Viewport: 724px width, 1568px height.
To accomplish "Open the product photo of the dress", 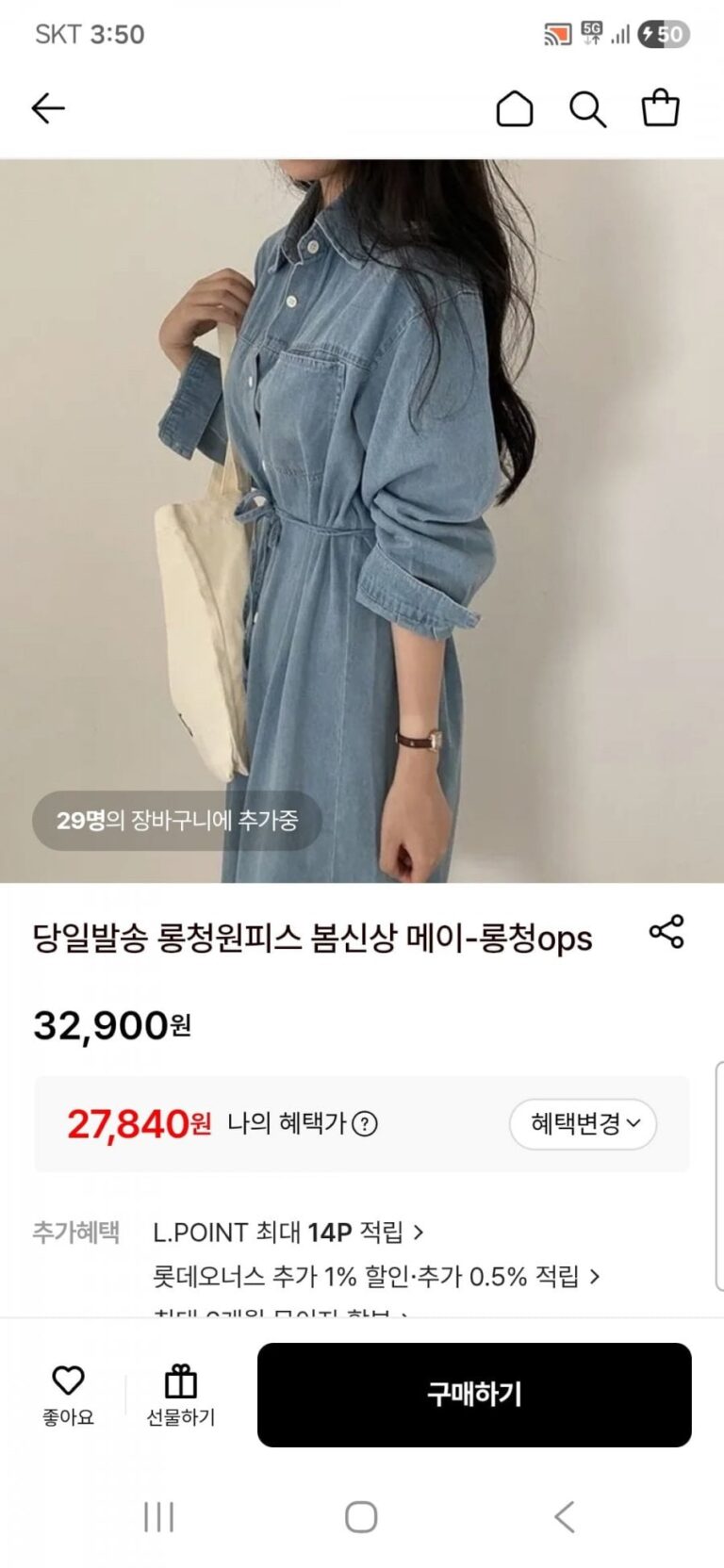I will pos(362,520).
